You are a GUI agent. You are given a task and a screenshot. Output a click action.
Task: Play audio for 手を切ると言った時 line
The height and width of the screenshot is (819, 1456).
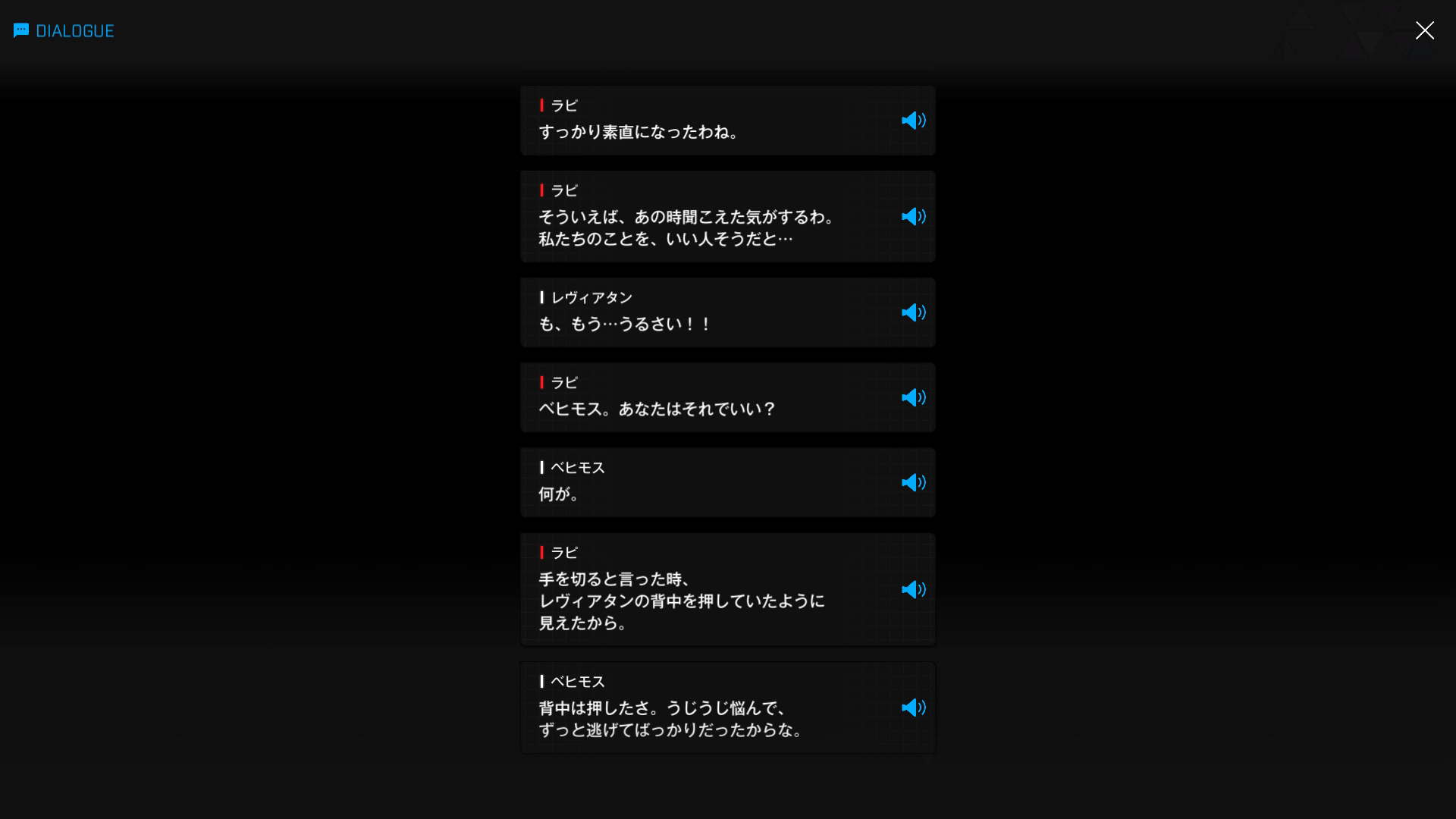(913, 589)
